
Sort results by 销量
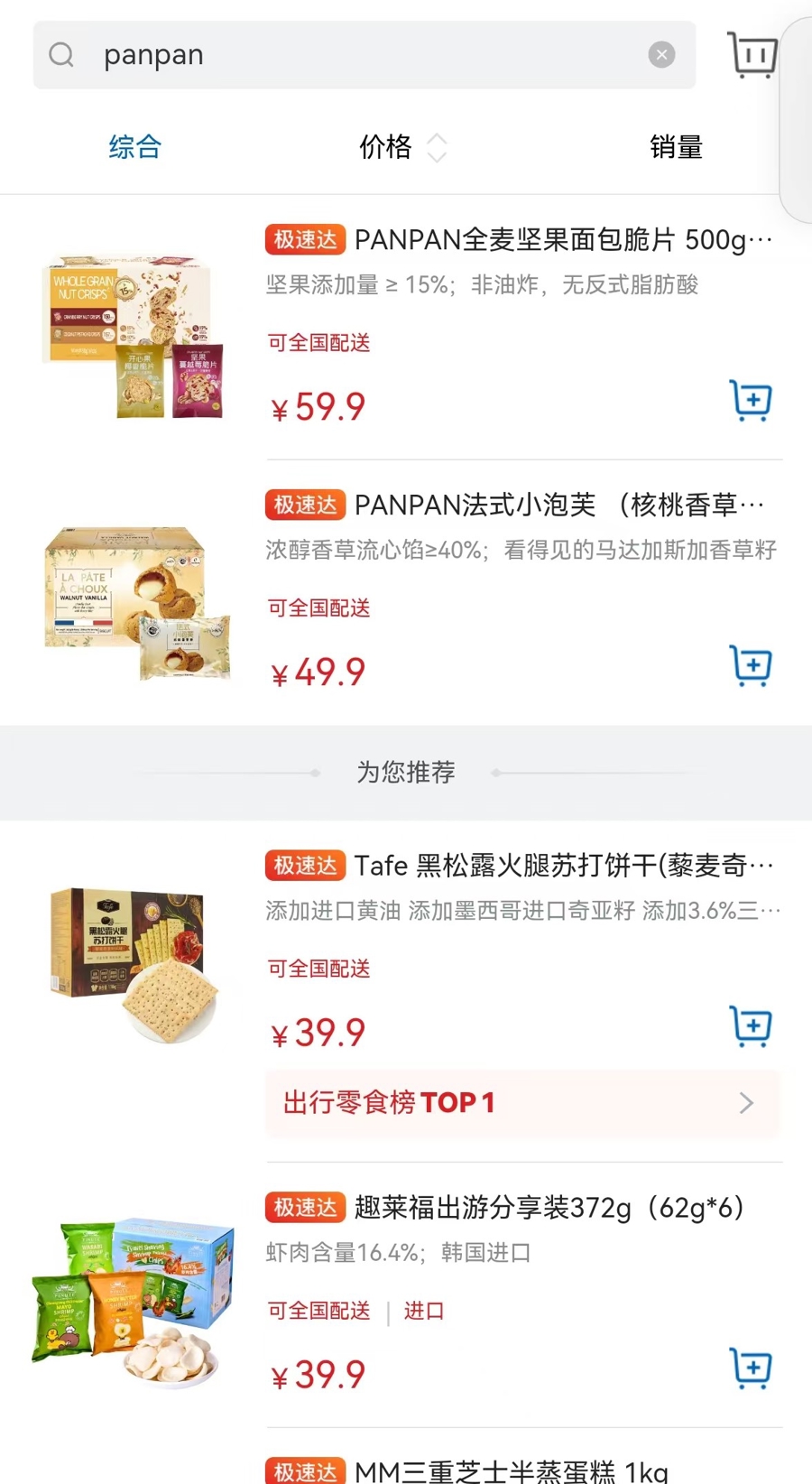pos(676,146)
